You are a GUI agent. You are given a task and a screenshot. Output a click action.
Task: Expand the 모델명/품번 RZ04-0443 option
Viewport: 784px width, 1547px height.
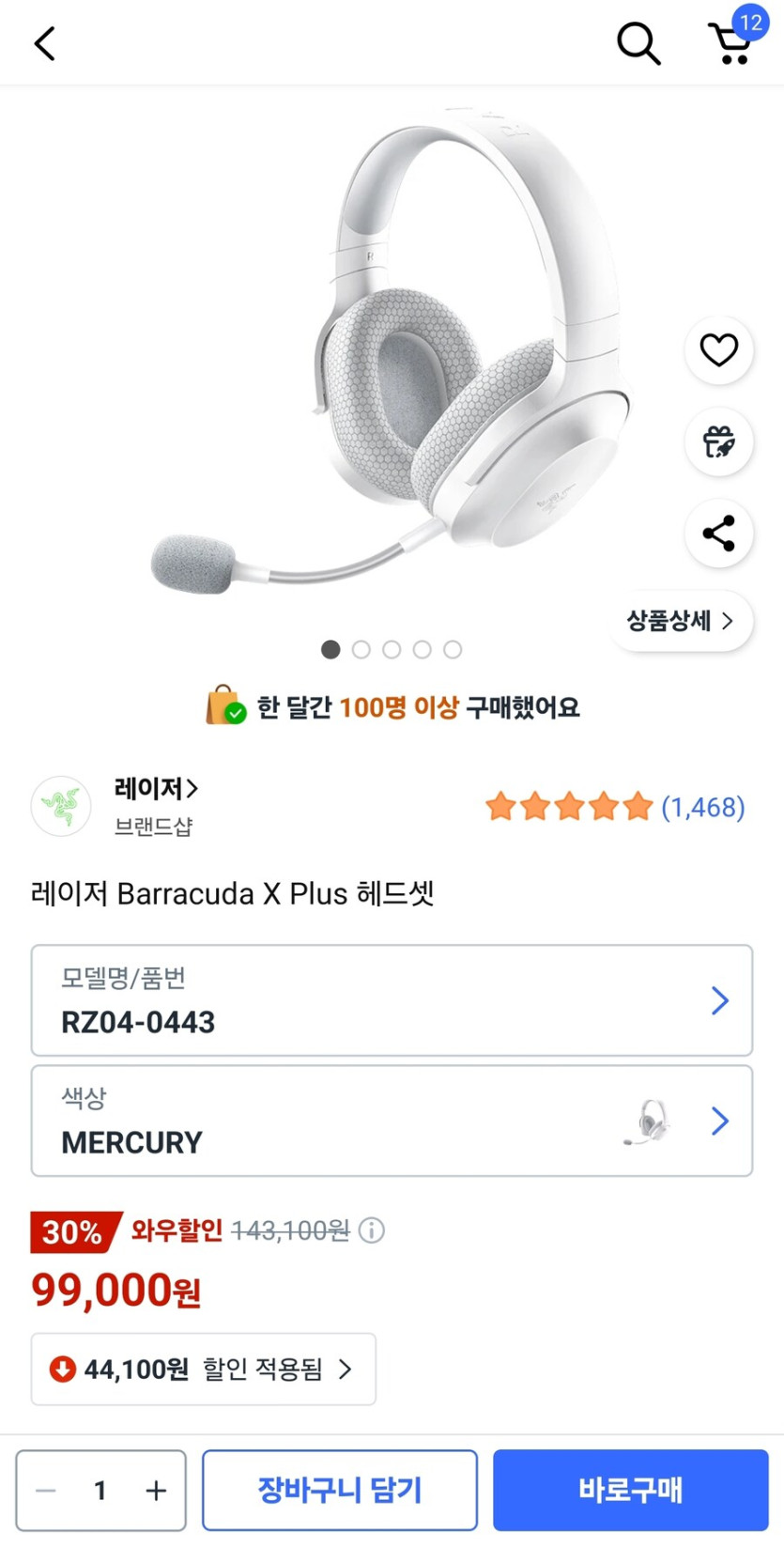[x=392, y=1000]
